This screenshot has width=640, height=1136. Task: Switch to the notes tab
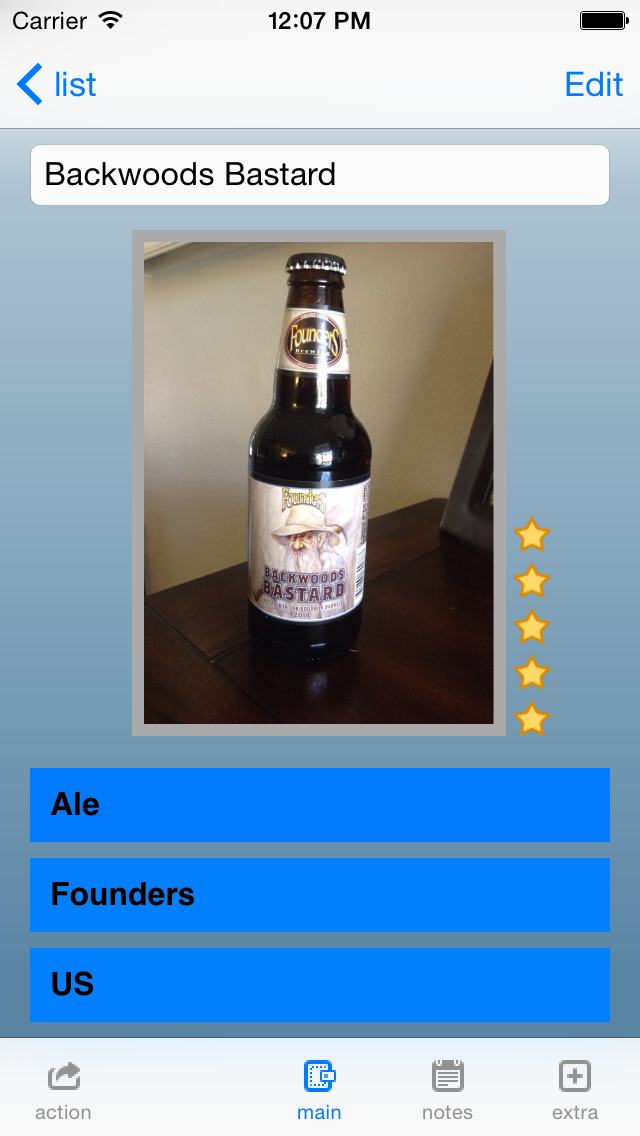(447, 1090)
